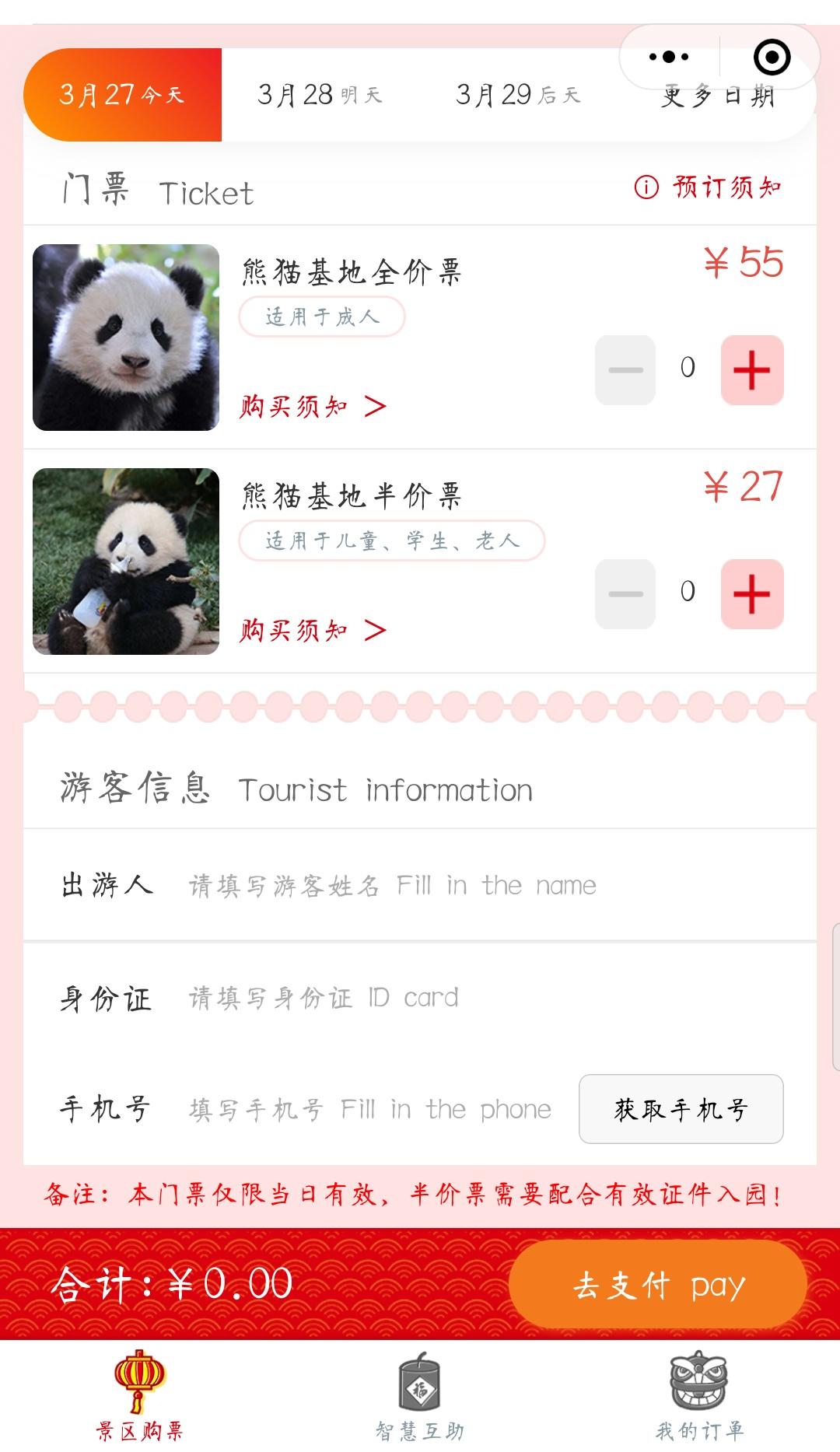View the 预订须知 booking notice
840x1452 pixels.
[708, 187]
